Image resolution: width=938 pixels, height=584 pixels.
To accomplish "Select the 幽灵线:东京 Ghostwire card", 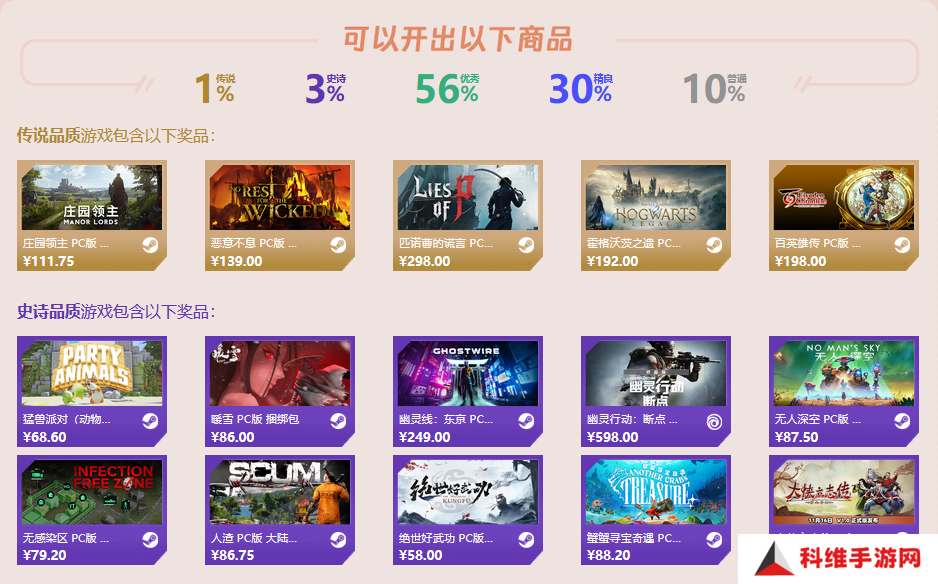I will point(467,390).
